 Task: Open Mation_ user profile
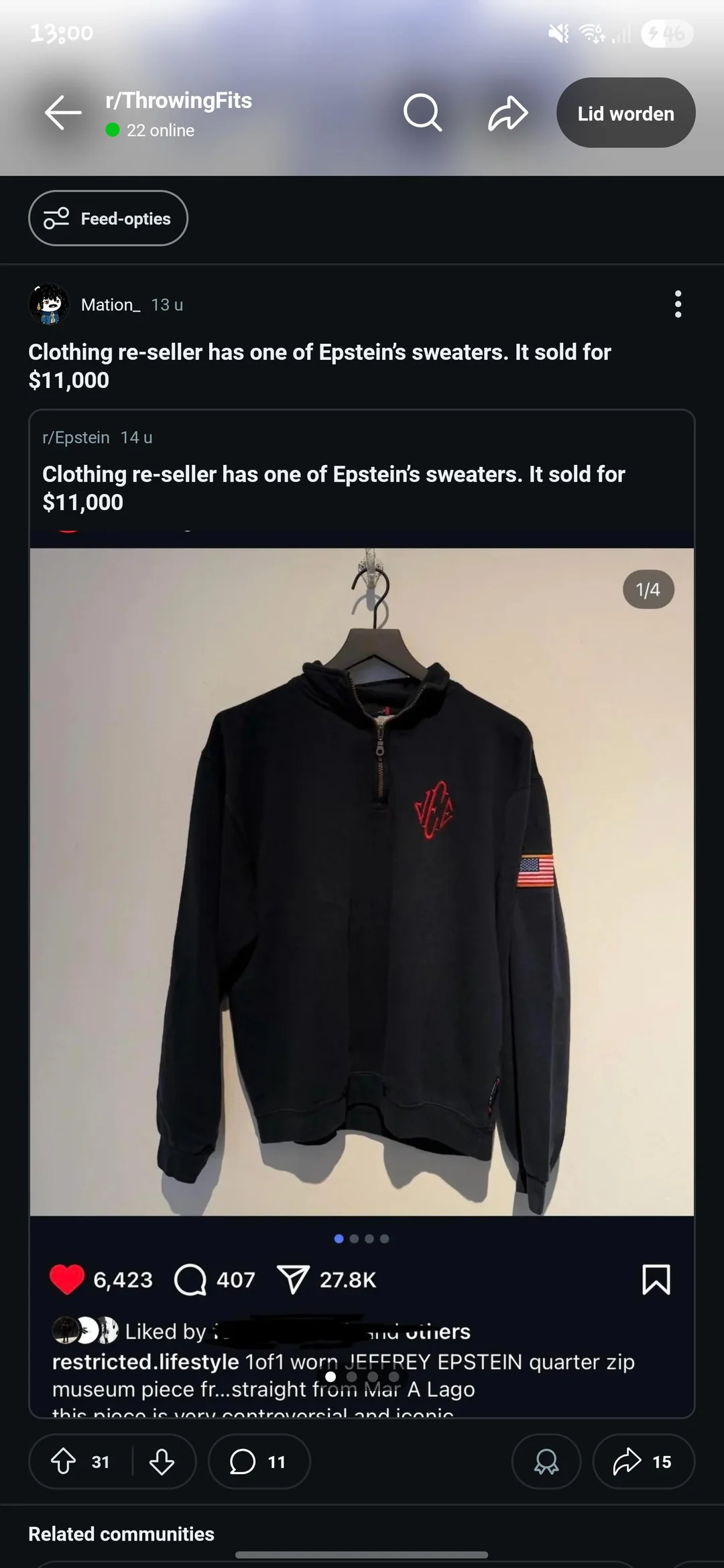[110, 305]
